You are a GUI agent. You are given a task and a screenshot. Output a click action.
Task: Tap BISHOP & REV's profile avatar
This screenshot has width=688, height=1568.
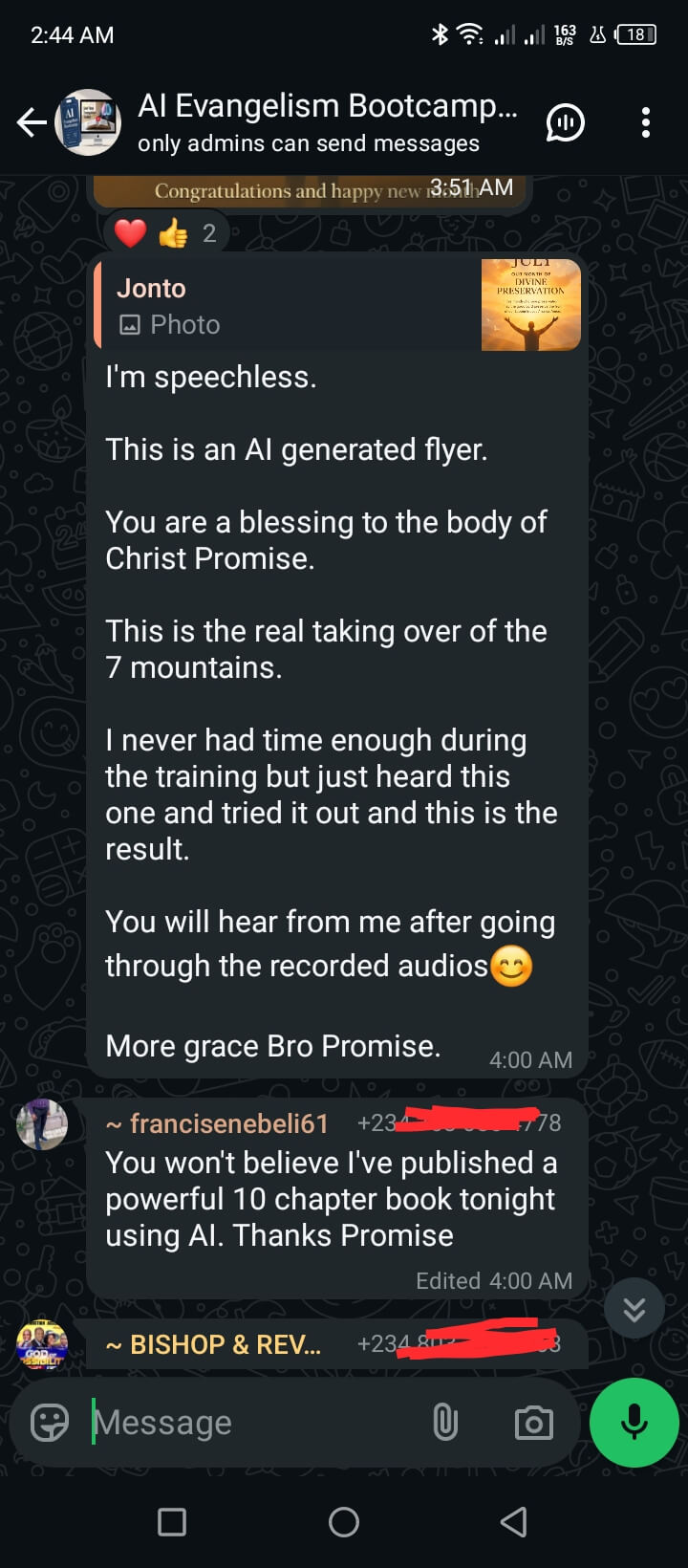pos(42,1344)
